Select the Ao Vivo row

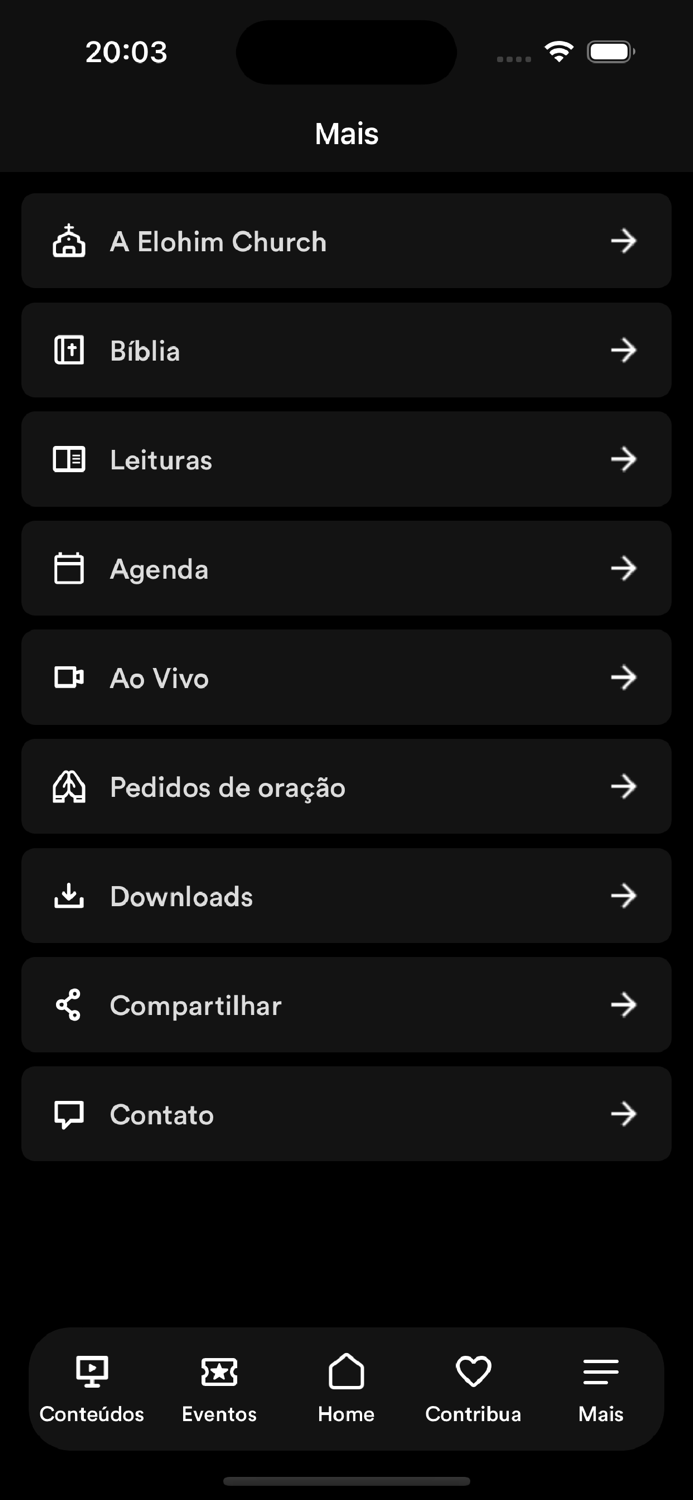[346, 677]
